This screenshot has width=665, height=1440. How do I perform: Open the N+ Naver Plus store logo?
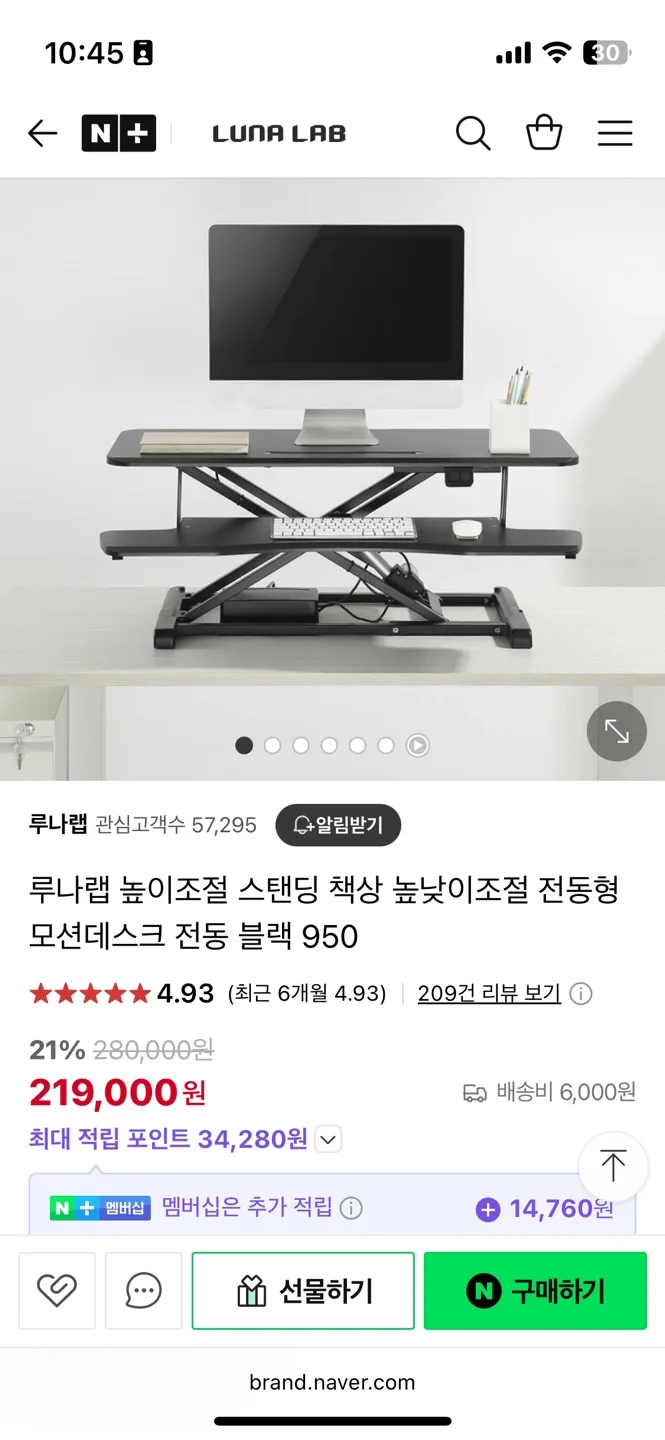pos(119,133)
